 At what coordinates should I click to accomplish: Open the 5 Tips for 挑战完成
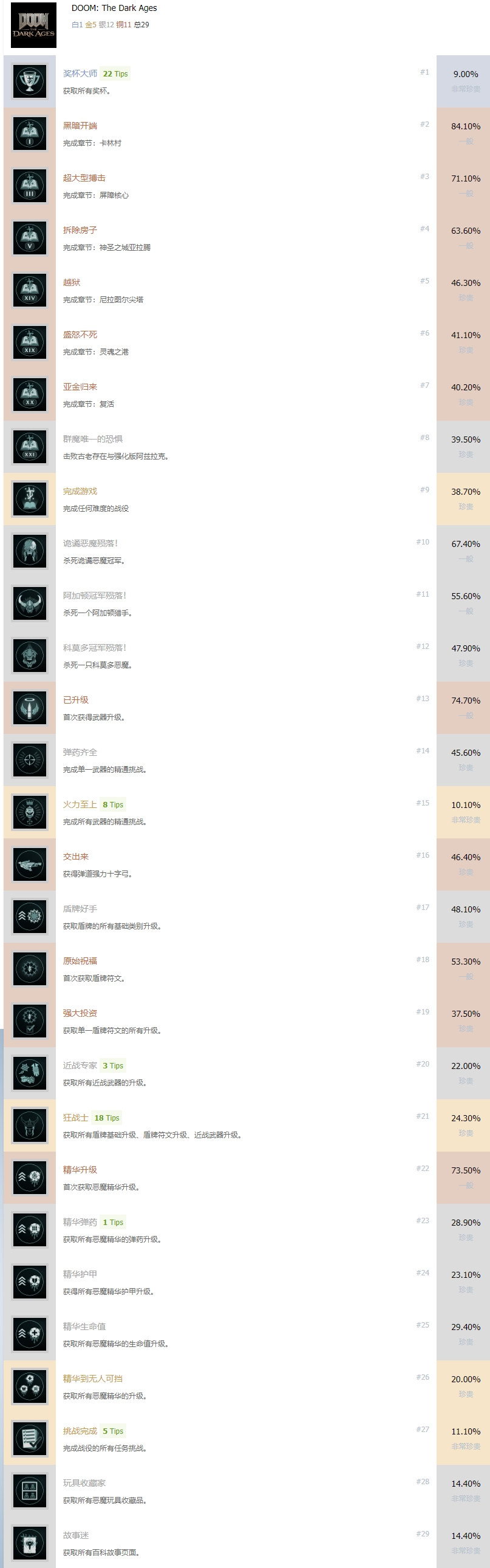click(112, 1431)
